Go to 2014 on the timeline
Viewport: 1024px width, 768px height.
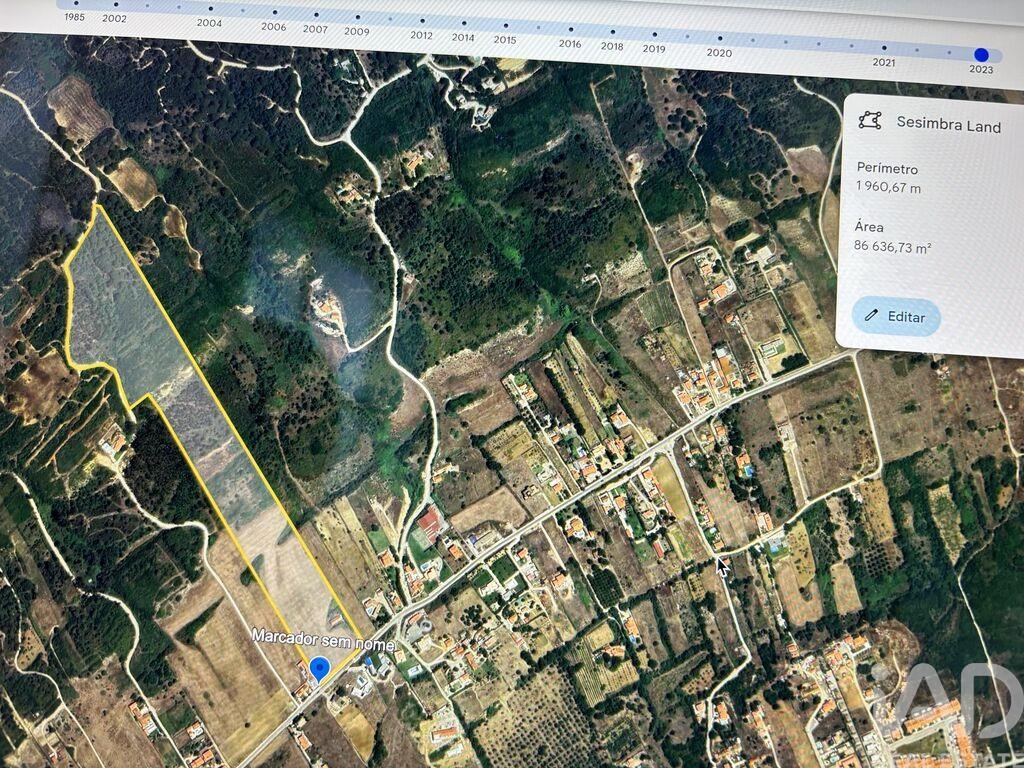pyautogui.click(x=463, y=24)
